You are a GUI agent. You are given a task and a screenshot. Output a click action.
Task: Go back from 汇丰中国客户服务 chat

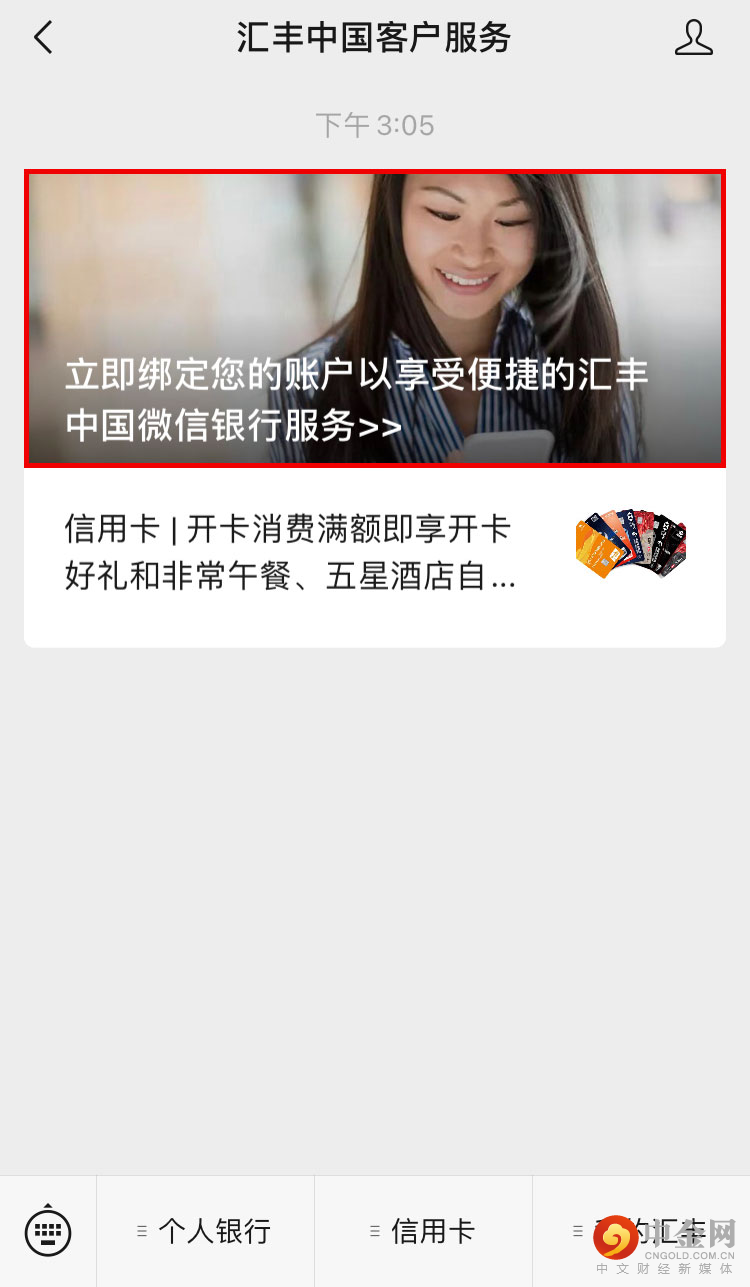tap(43, 38)
